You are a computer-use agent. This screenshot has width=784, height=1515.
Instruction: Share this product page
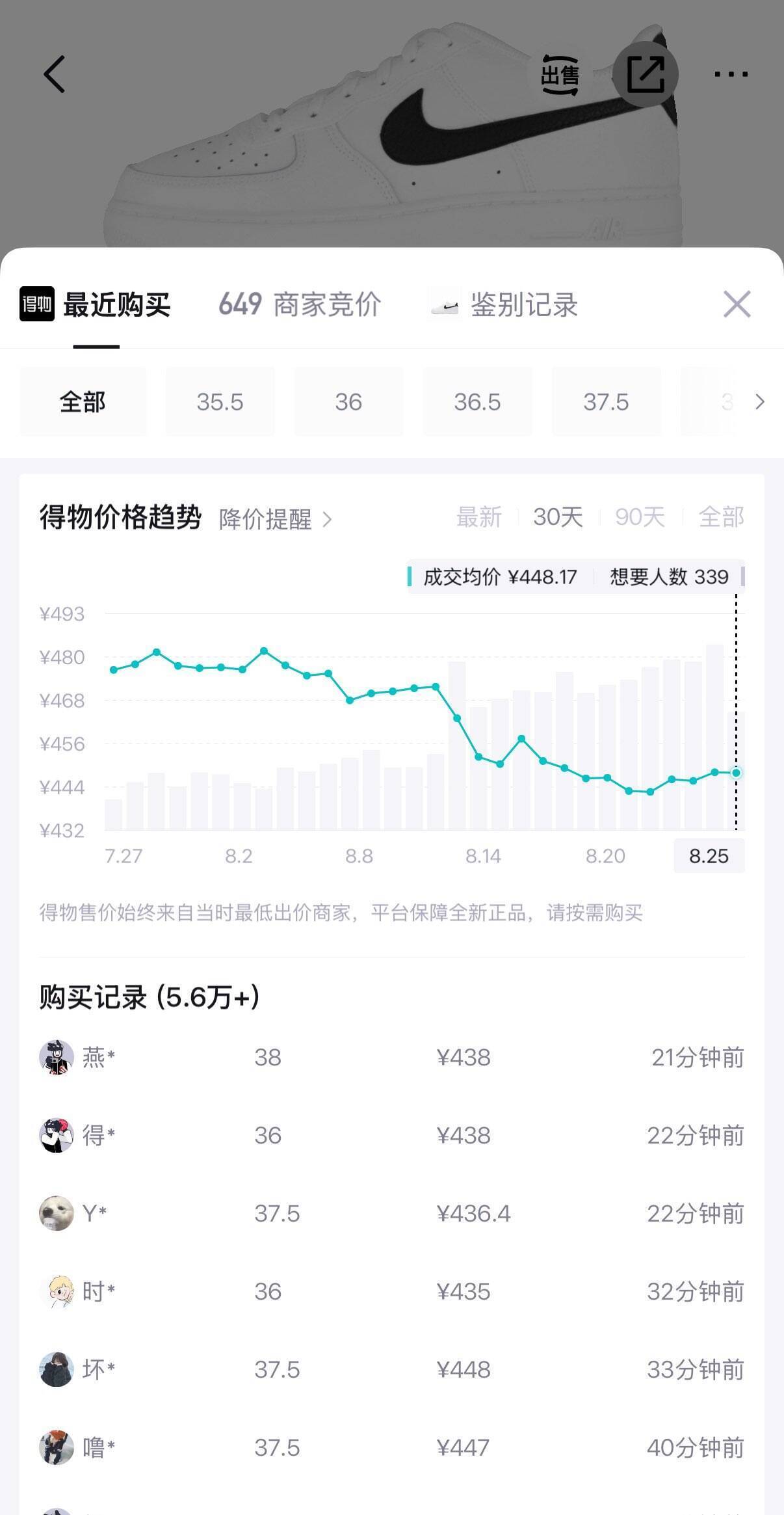pyautogui.click(x=646, y=74)
